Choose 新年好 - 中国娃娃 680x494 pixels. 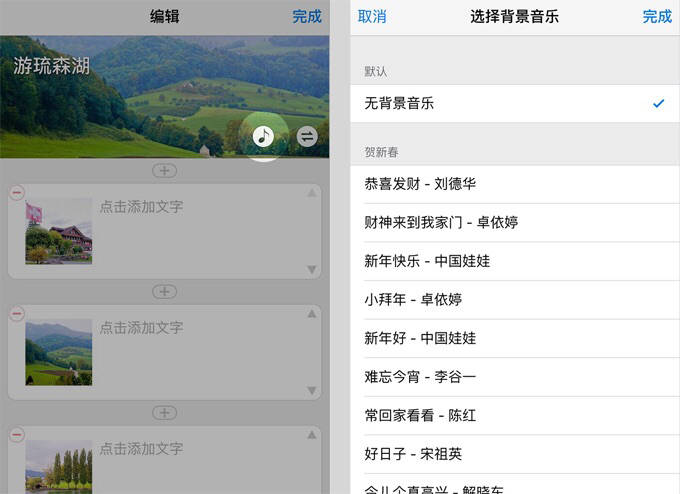[x=515, y=338]
